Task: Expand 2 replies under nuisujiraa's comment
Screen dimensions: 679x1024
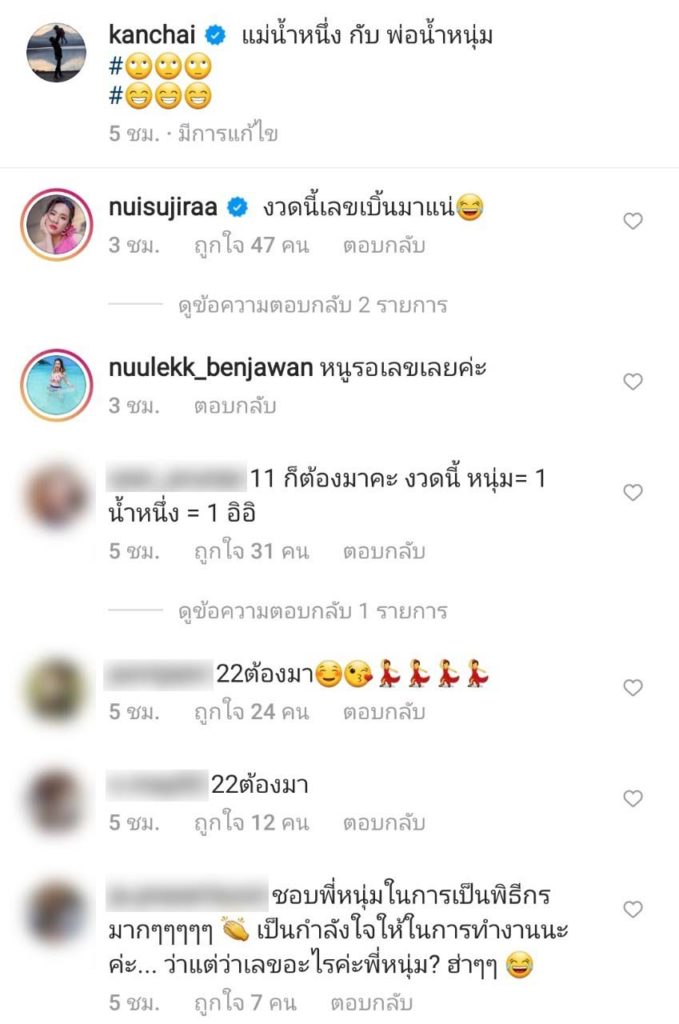Action: [311, 305]
